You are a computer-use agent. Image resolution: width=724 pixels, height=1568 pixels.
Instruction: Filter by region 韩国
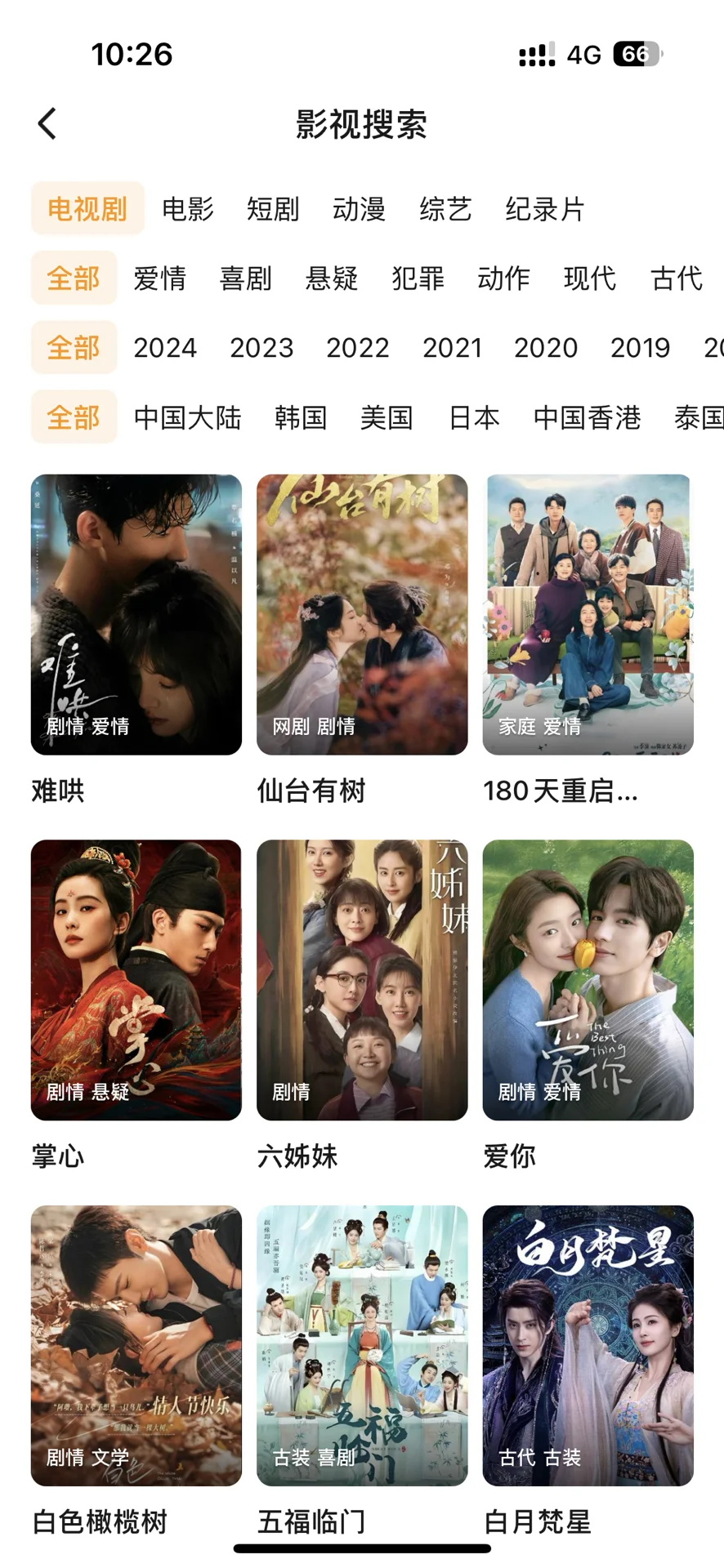[301, 417]
